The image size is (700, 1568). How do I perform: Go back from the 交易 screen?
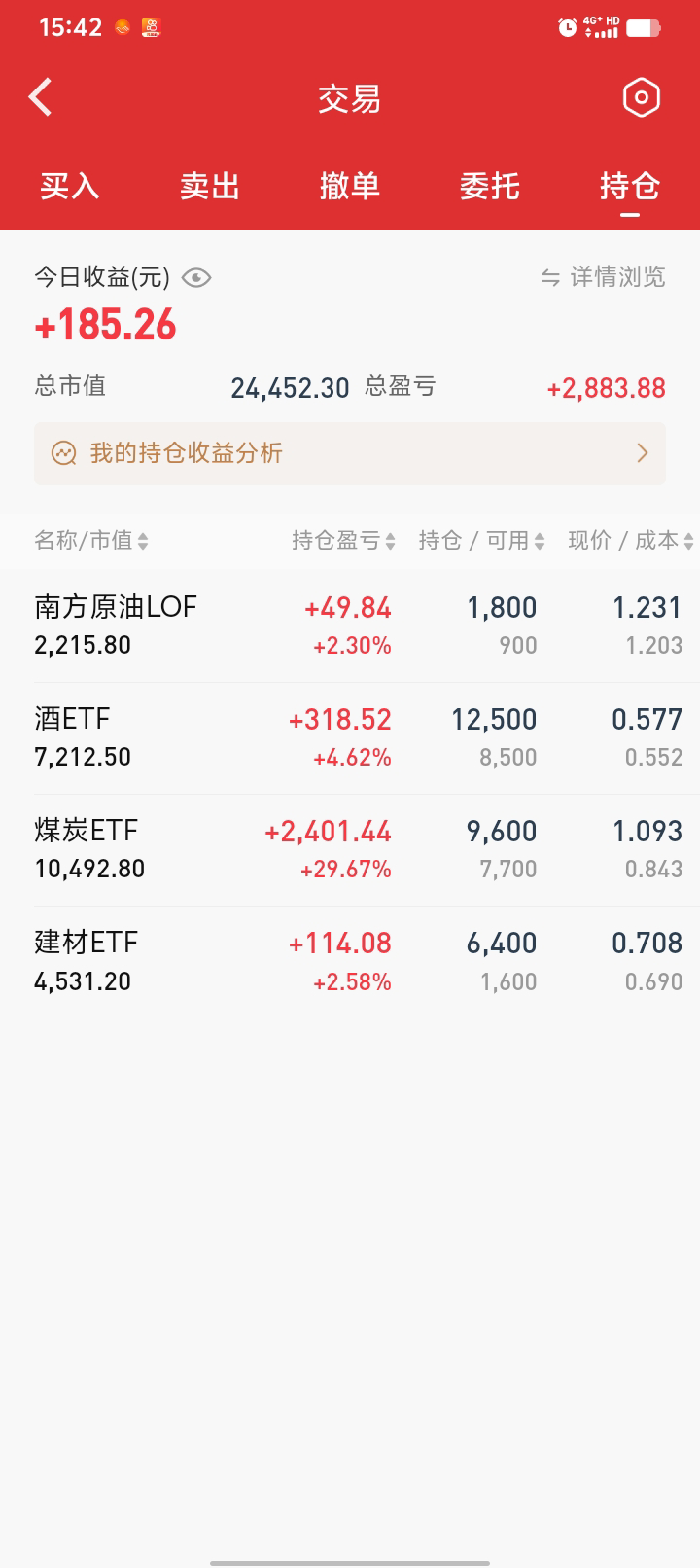[x=41, y=98]
